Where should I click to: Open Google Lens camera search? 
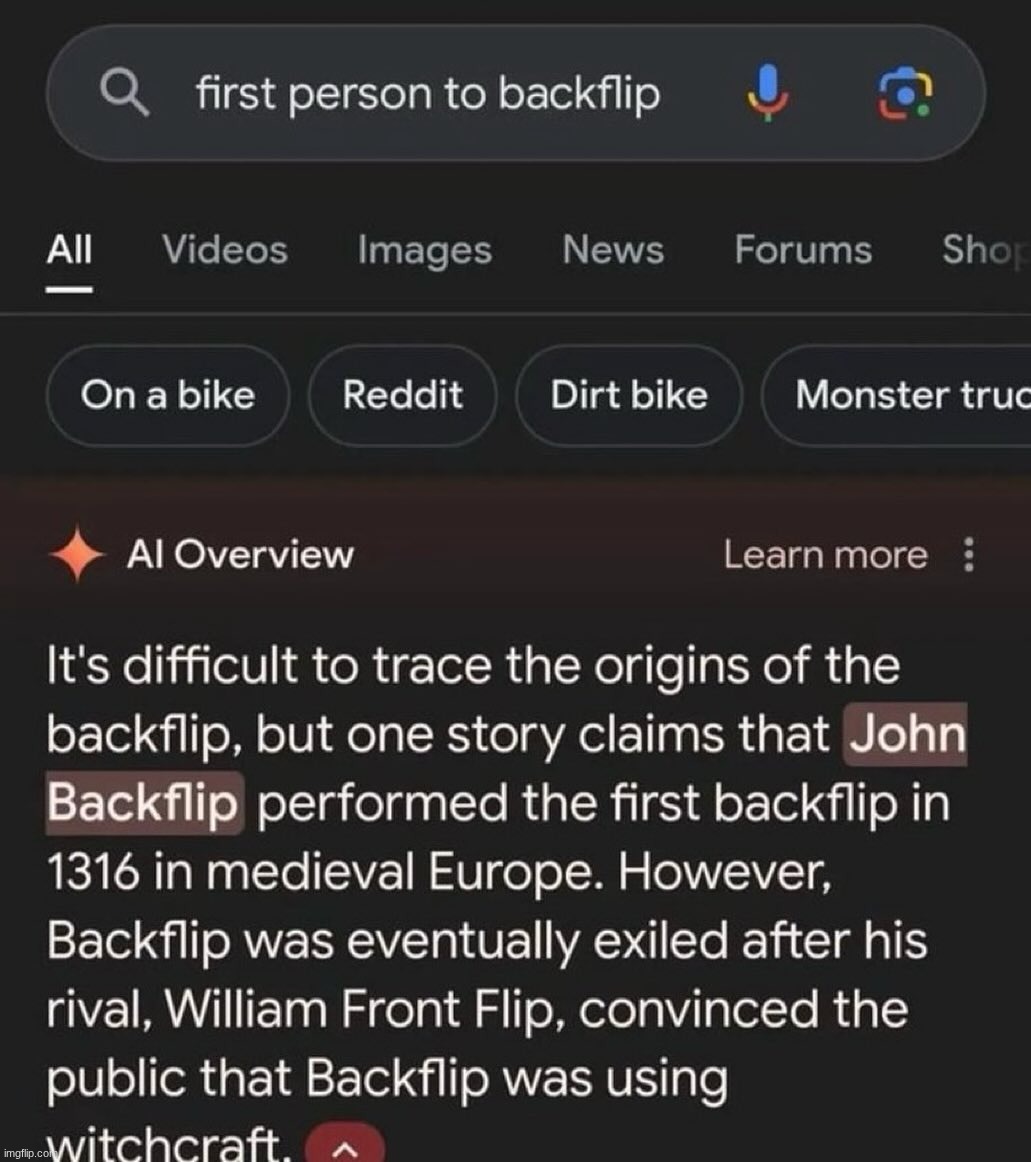(903, 94)
